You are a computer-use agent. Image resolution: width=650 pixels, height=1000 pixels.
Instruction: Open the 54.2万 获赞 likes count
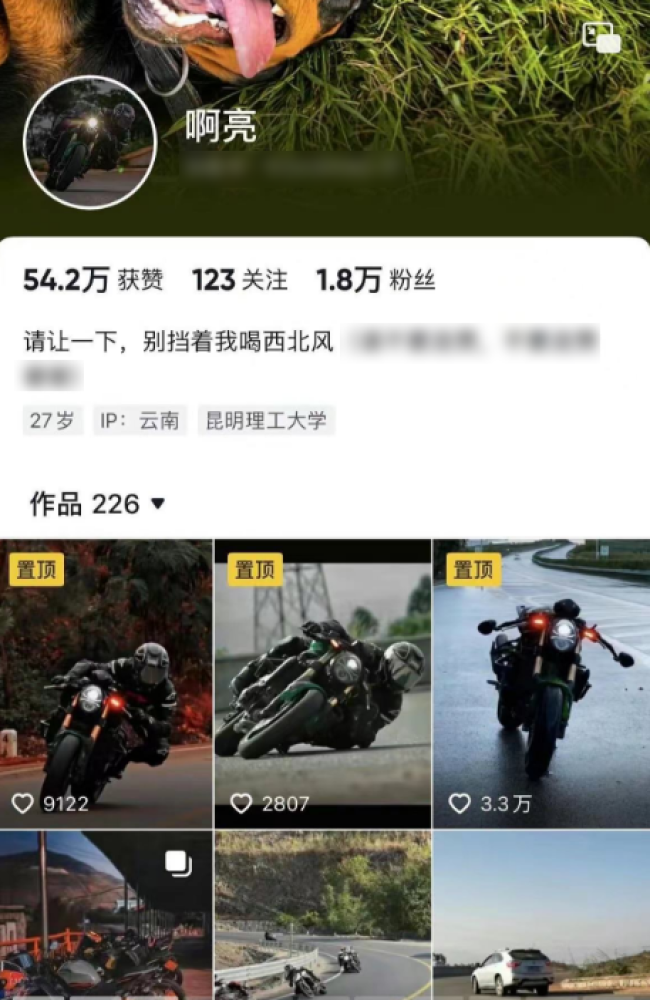coord(92,281)
